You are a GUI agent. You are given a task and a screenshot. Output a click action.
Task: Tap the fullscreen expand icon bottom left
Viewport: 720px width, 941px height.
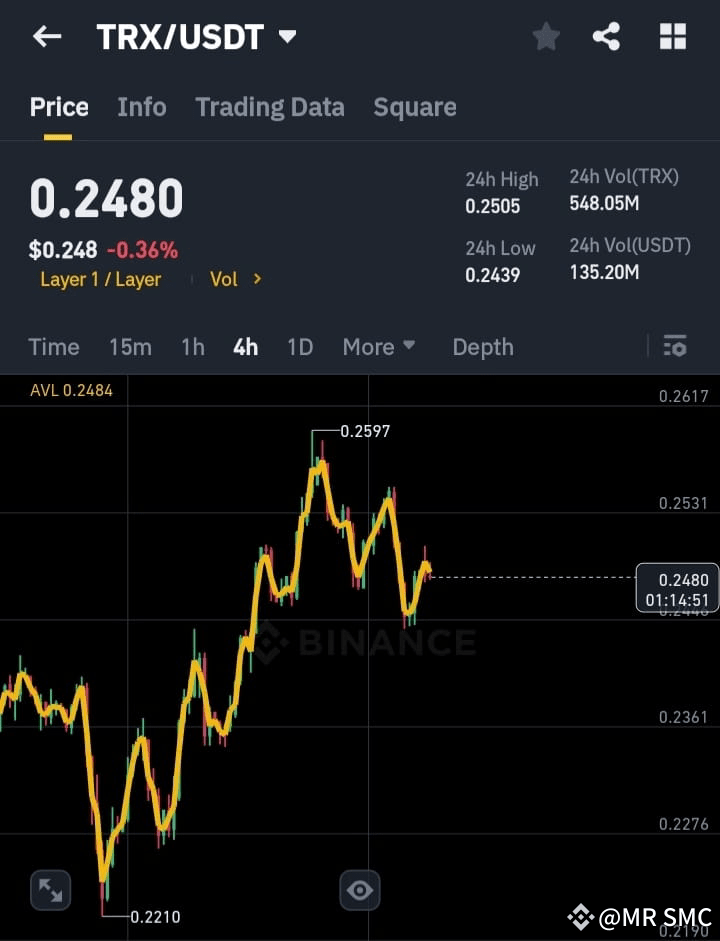click(x=50, y=890)
